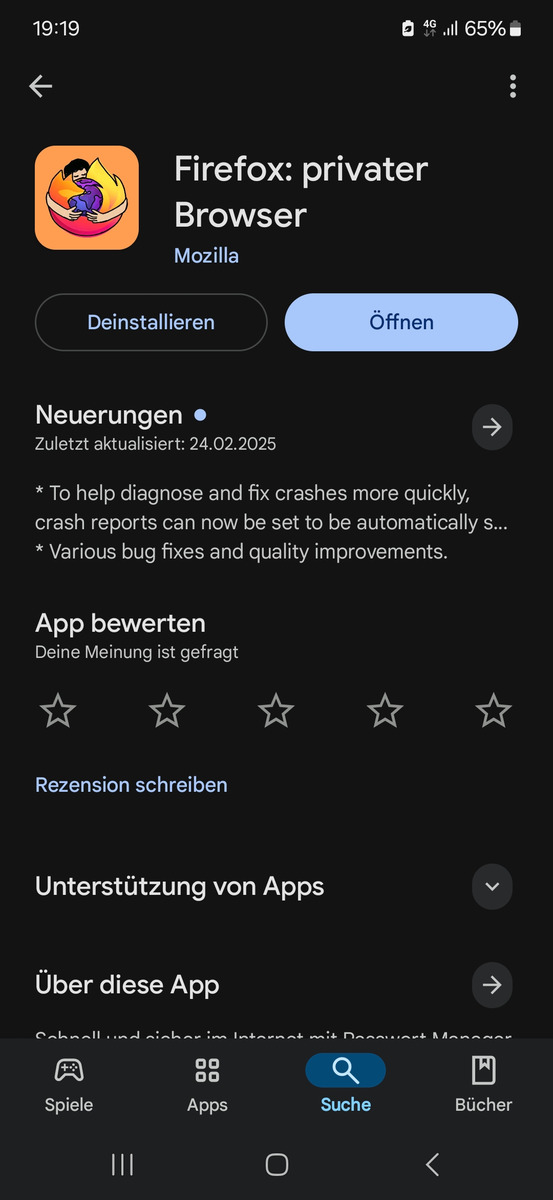Screen dimensions: 553x1200
Task: Select the Suche tab
Action: click(345, 1085)
